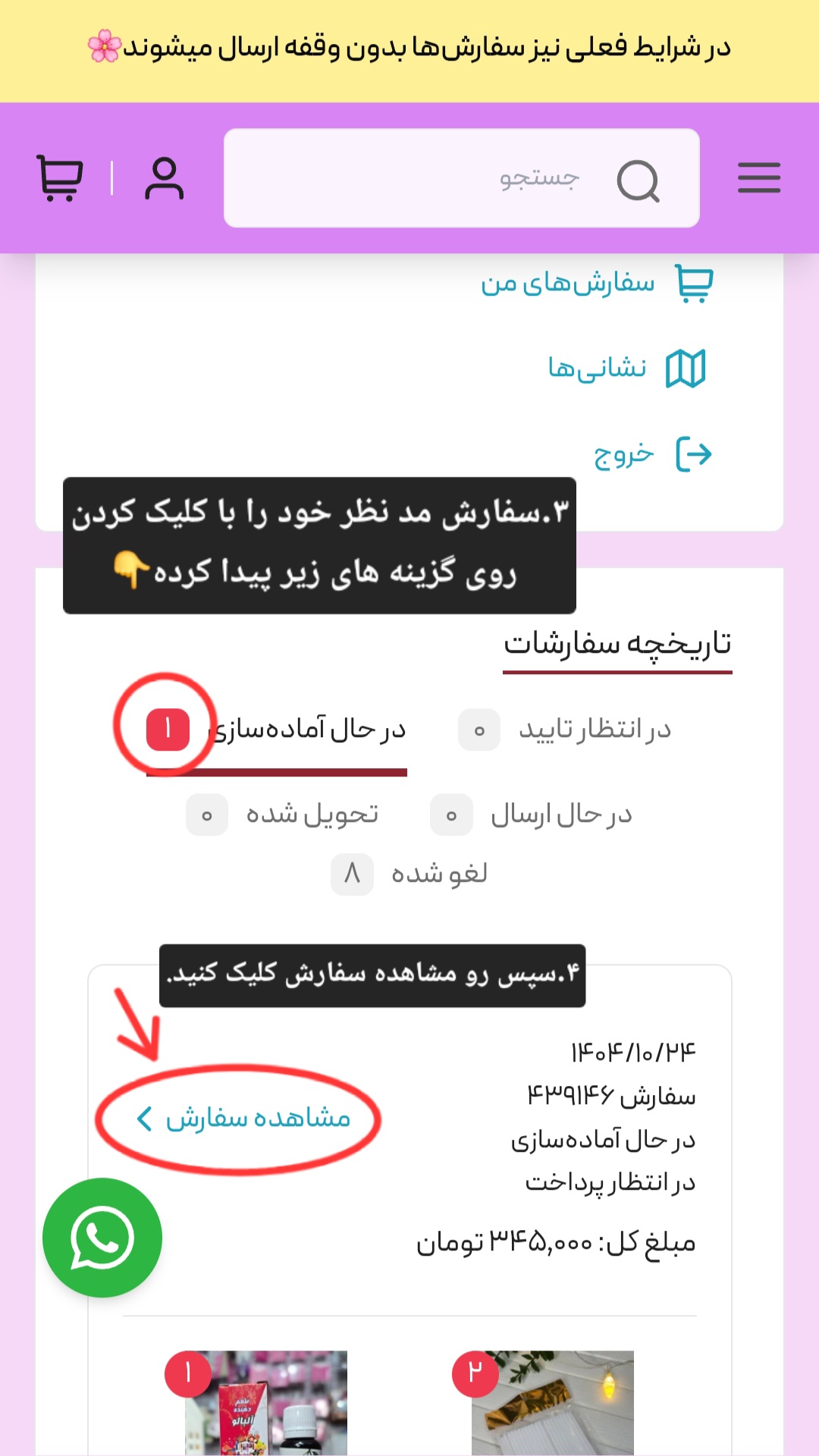Open the product image with badge ۱
819x1456 pixels.
click(265, 1403)
